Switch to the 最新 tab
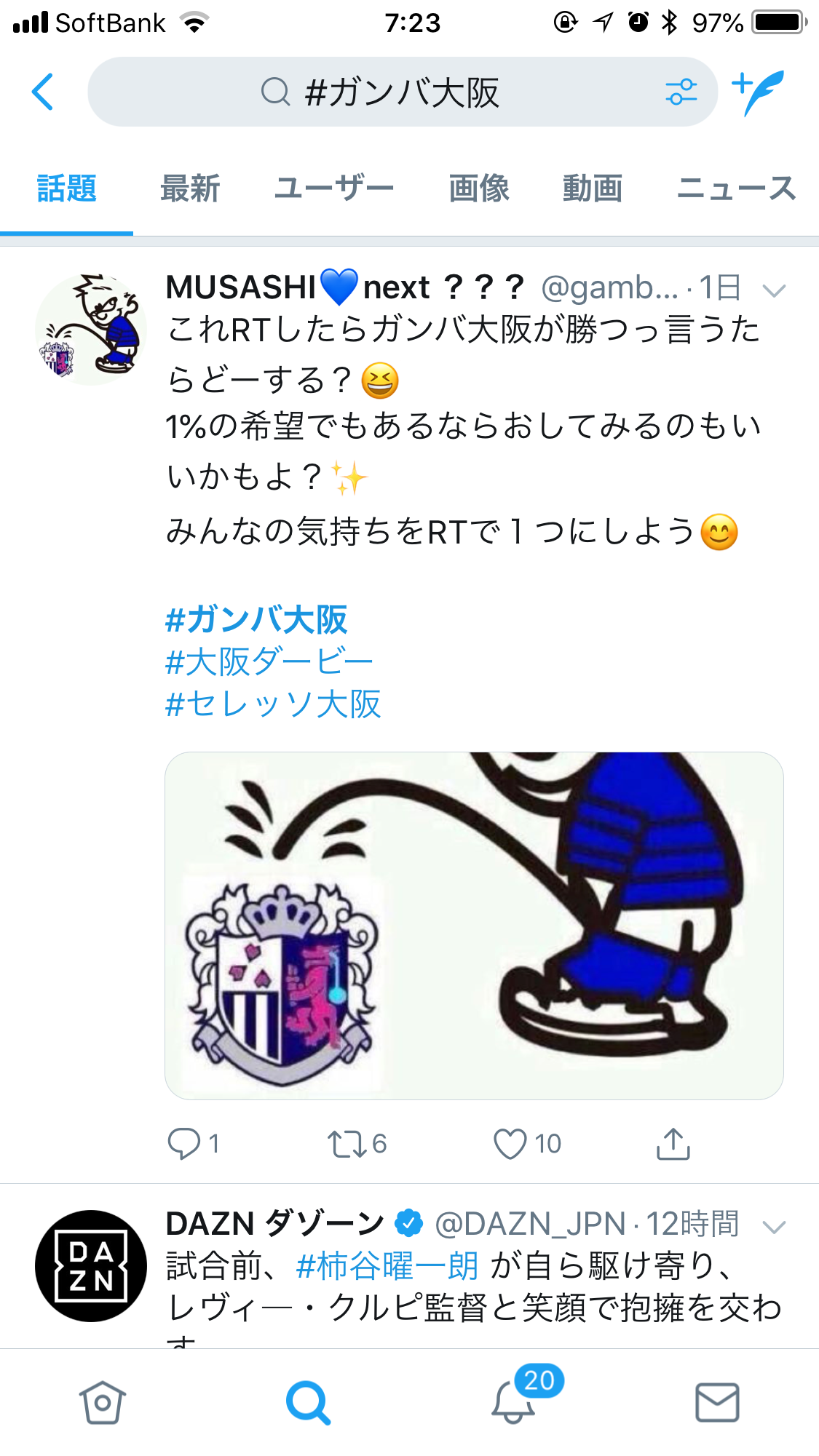 tap(190, 189)
